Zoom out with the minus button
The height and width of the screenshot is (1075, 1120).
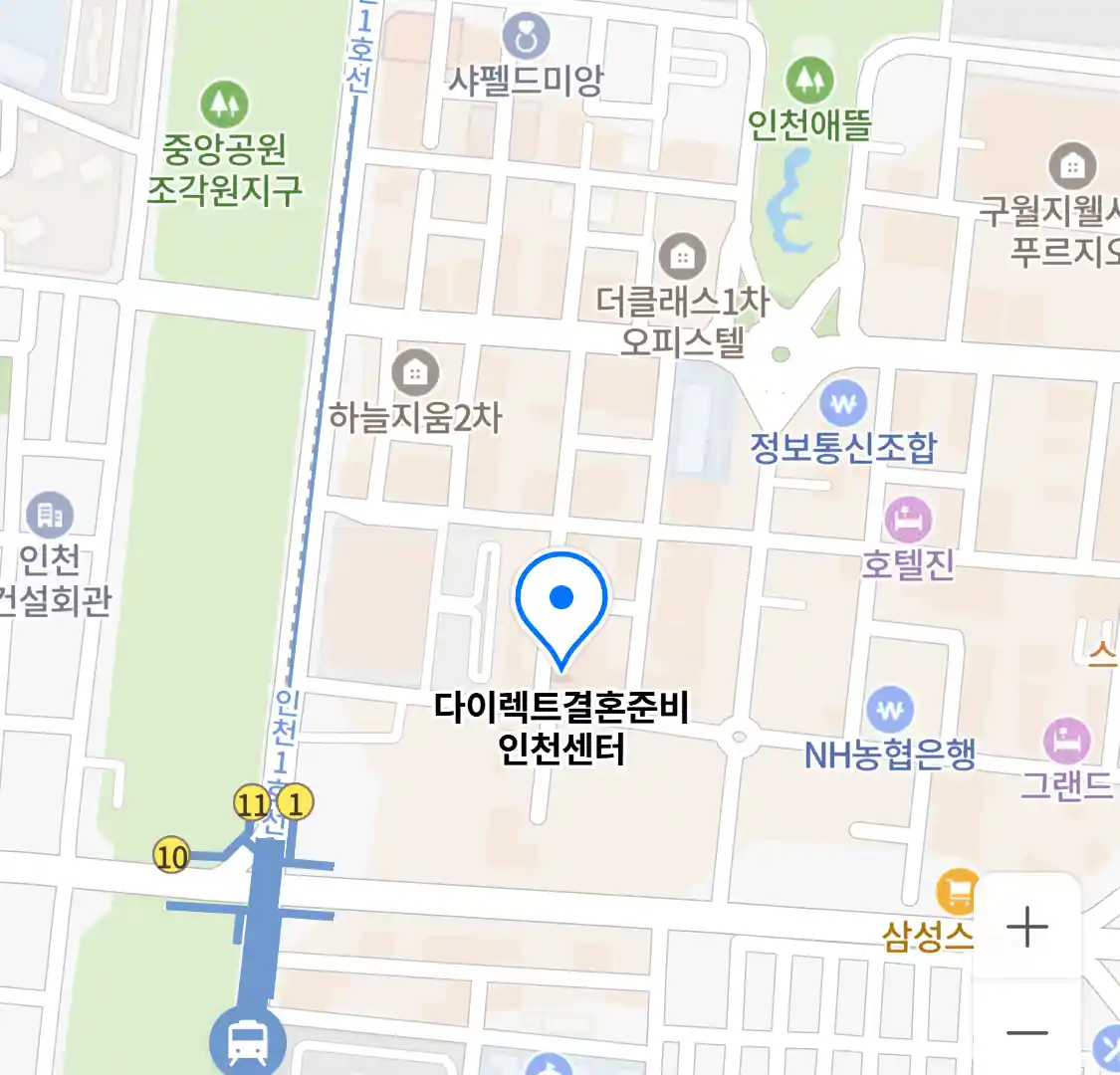[x=1026, y=1032]
